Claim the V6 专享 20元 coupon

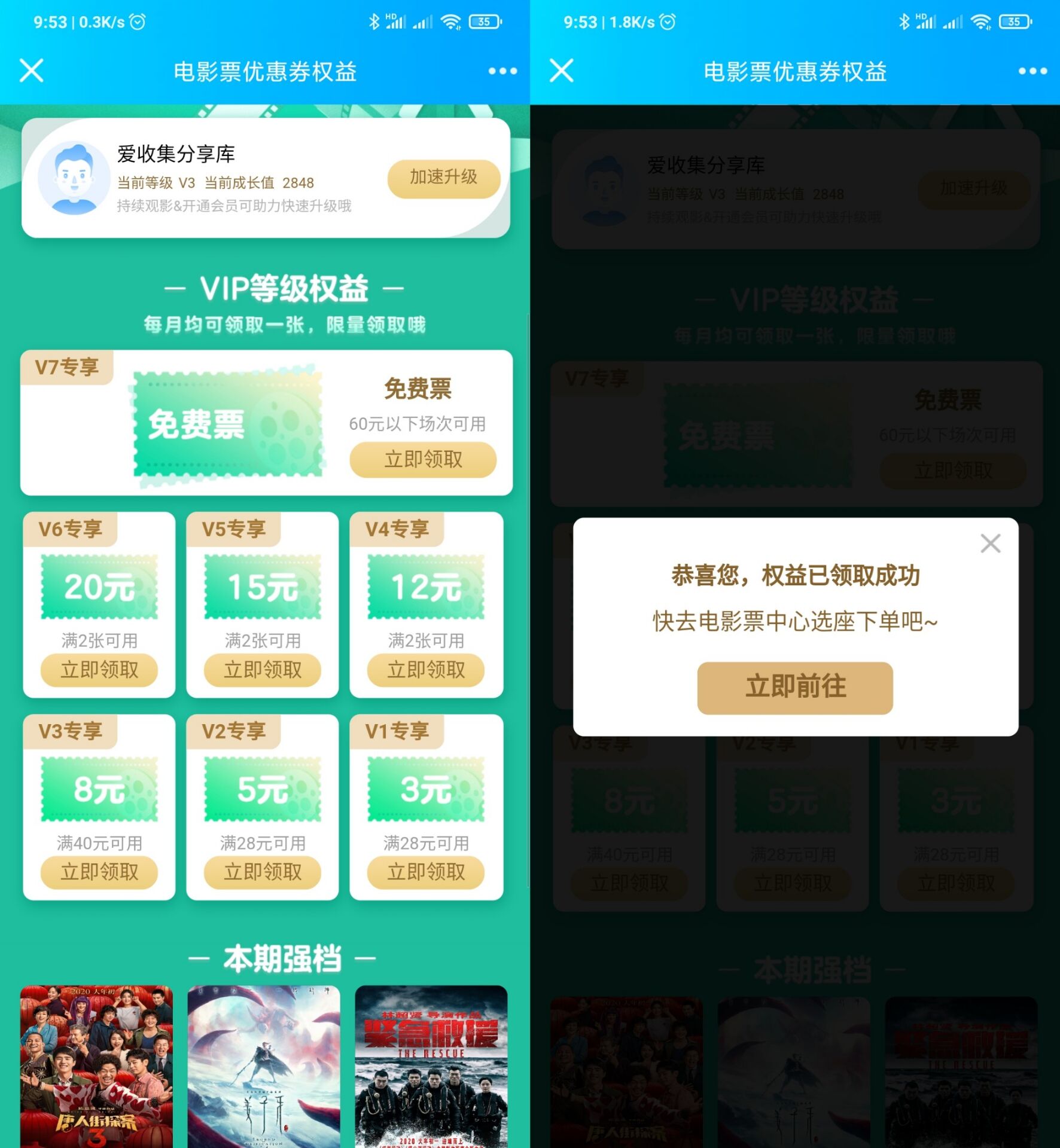(99, 670)
